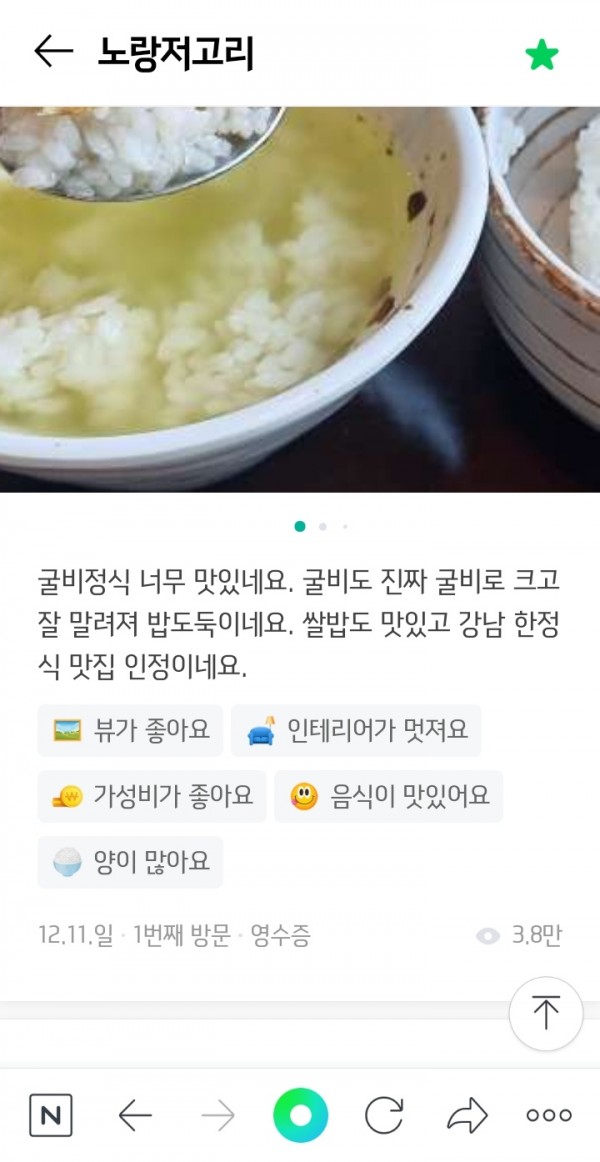The height and width of the screenshot is (1162, 600).
Task: Pick the 음식이 맛있어요 chip
Action: click(x=388, y=796)
